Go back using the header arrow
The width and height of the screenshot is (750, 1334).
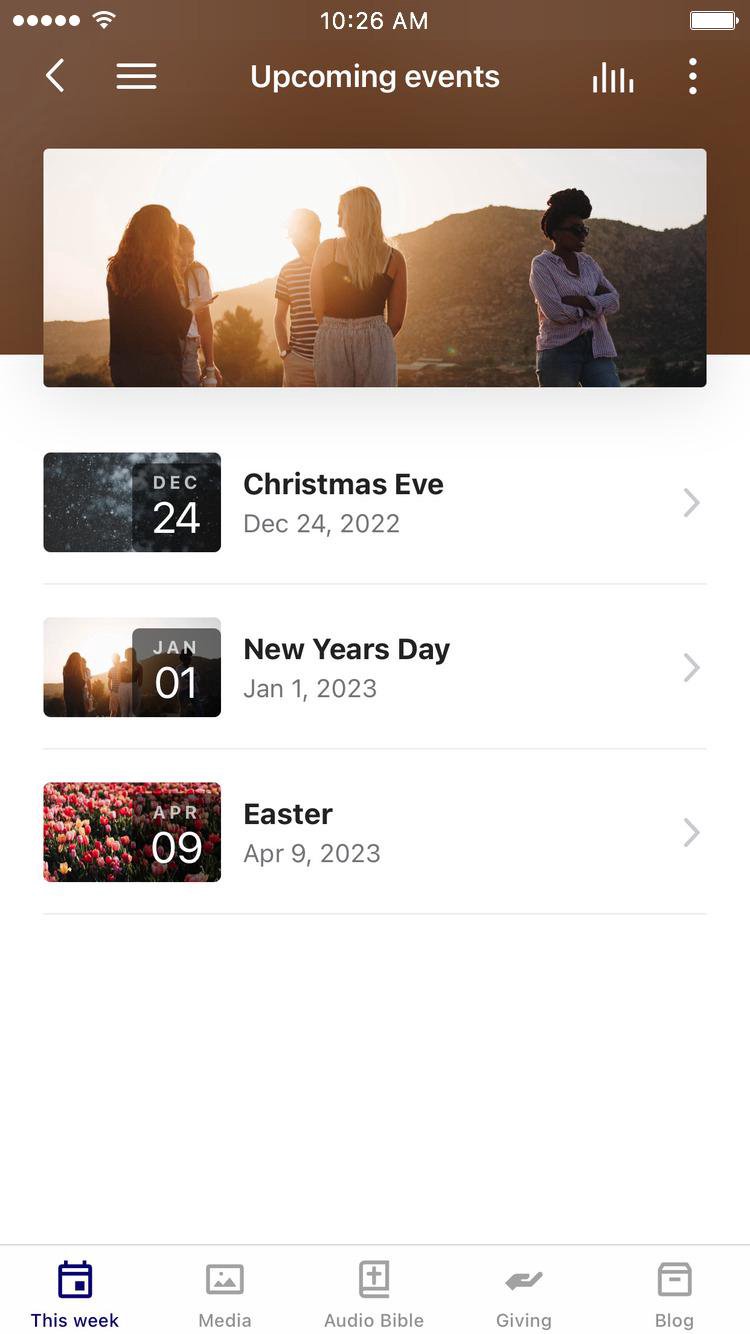click(x=55, y=76)
